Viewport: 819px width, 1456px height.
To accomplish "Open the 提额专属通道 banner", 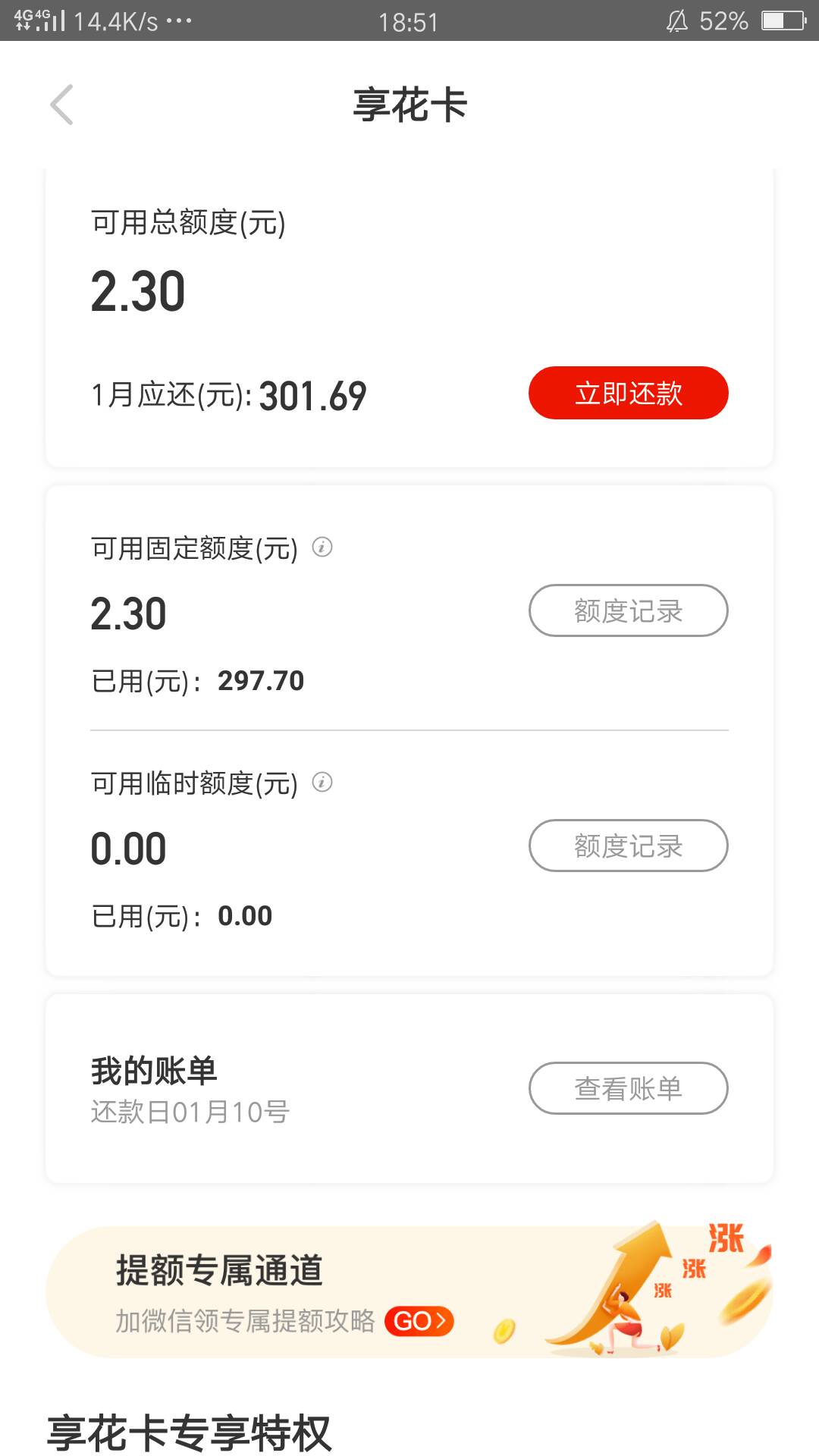I will point(409,1291).
